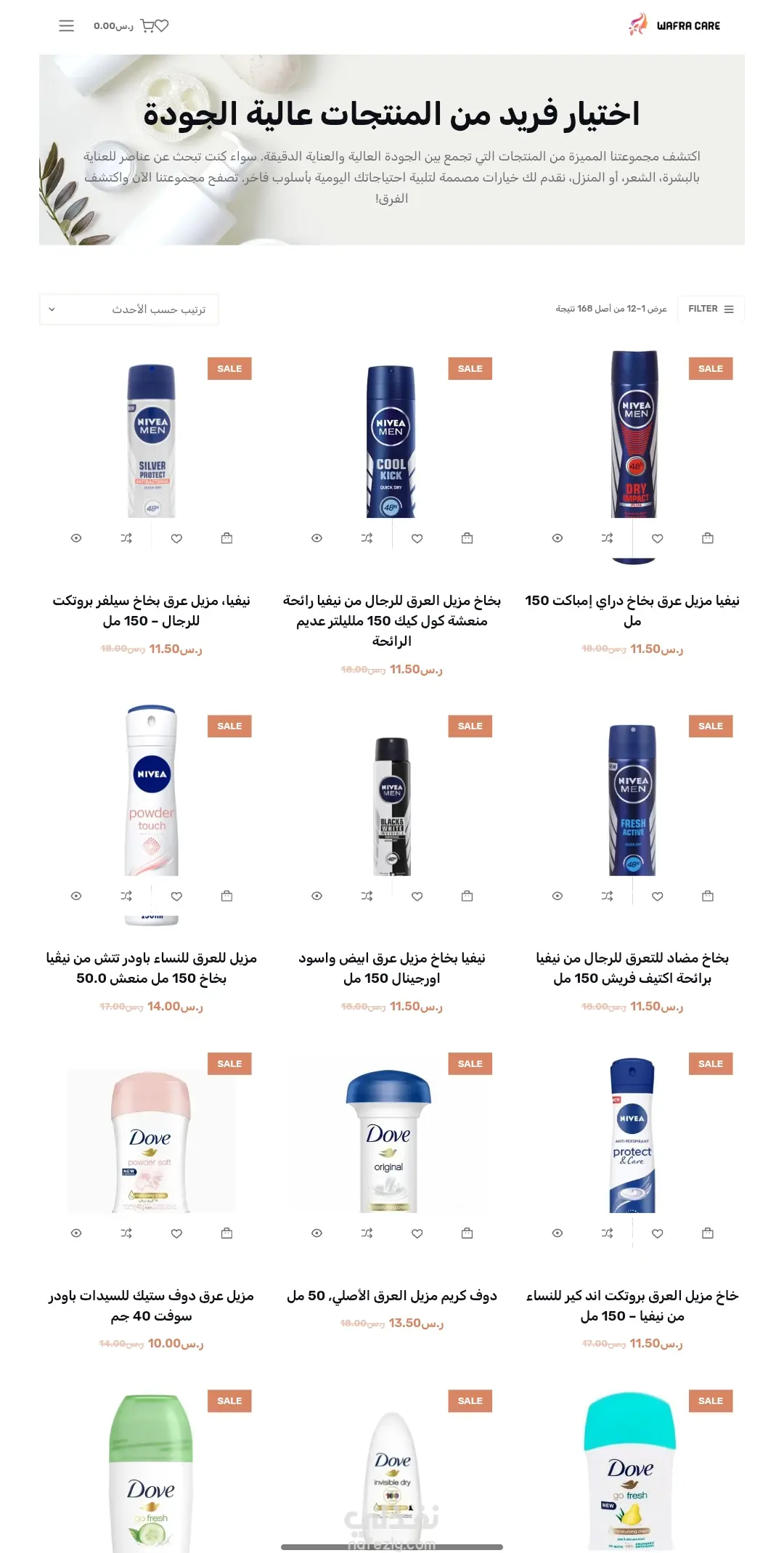Expand the sort by newest dropdown
Image resolution: width=784 pixels, height=1553 pixels.
coord(128,309)
